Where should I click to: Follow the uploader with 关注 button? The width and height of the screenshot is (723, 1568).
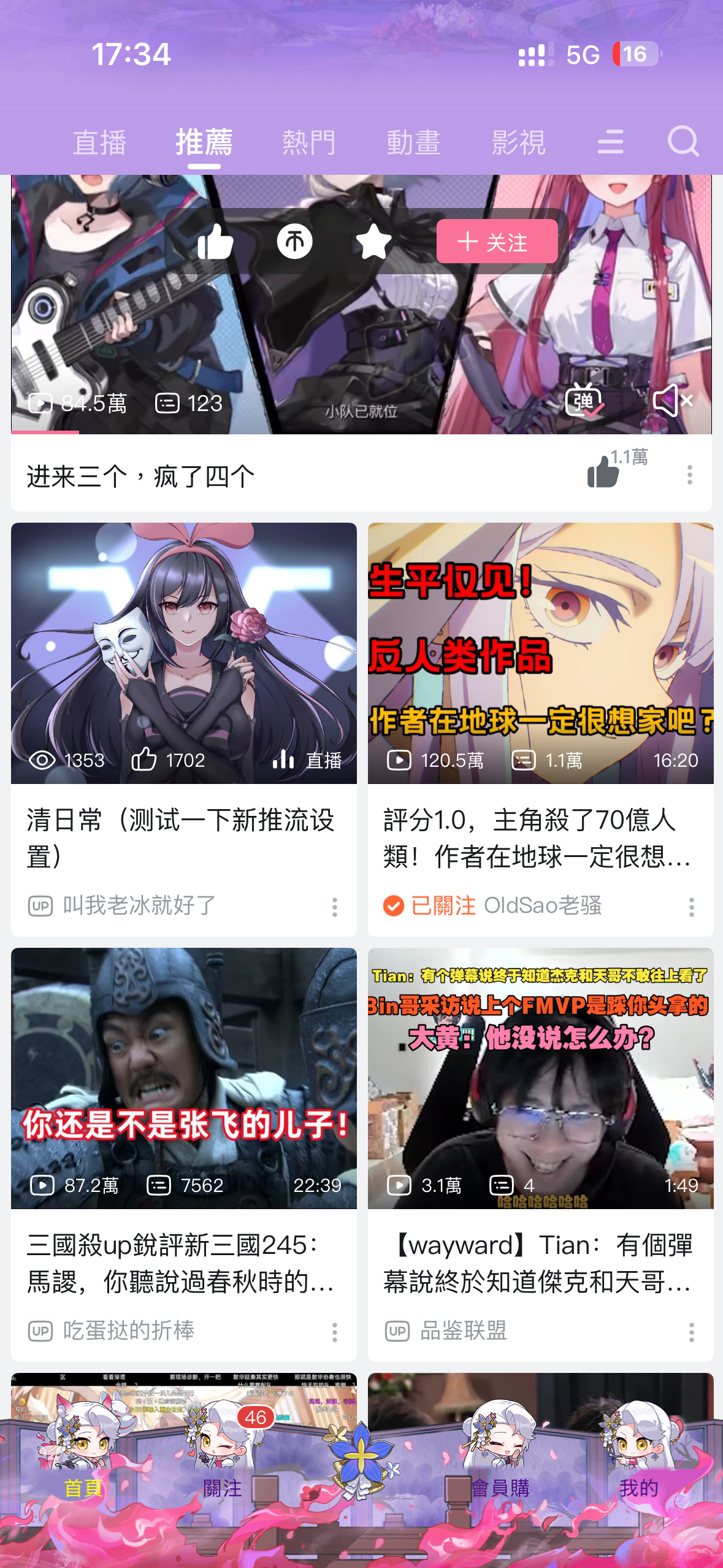497,242
